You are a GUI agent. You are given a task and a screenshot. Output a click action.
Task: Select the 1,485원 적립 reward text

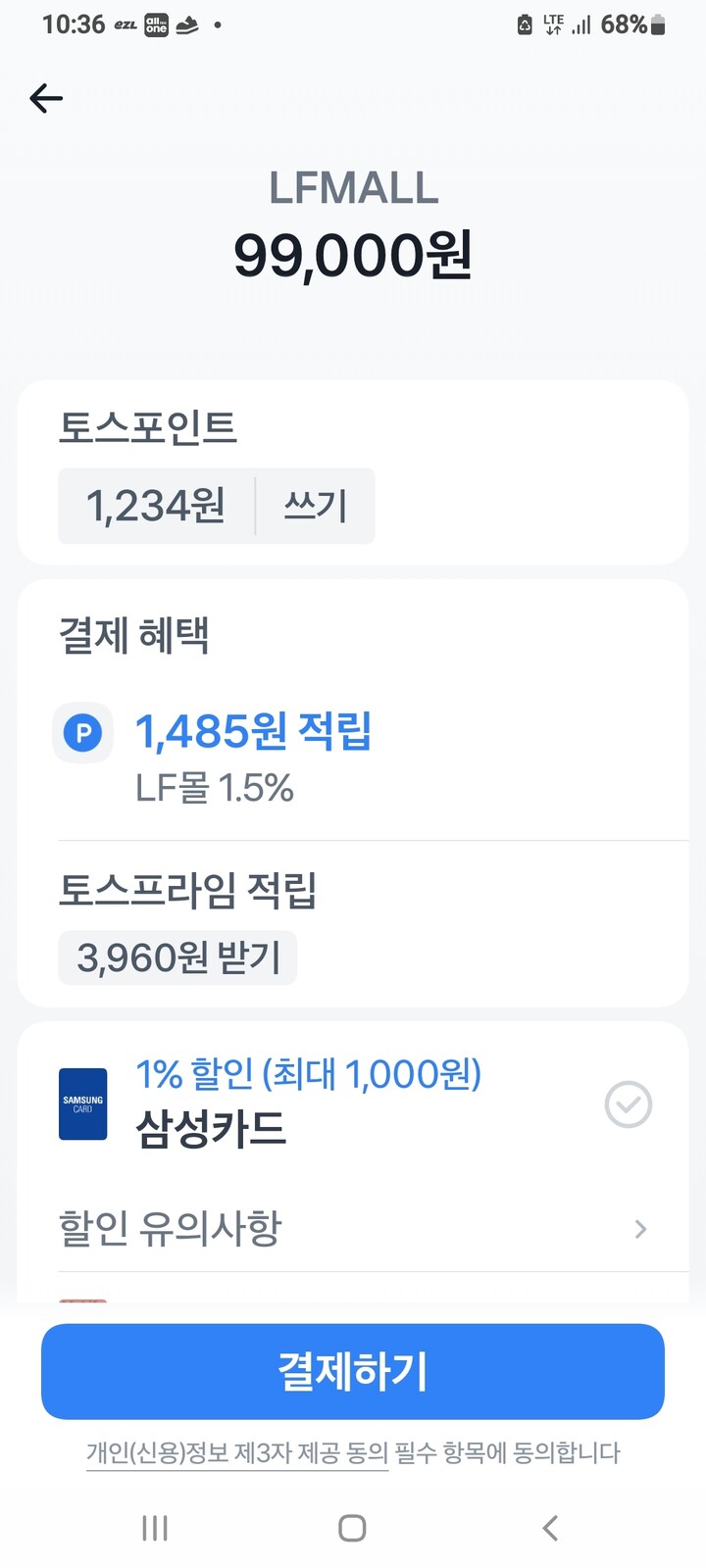pyautogui.click(x=253, y=731)
